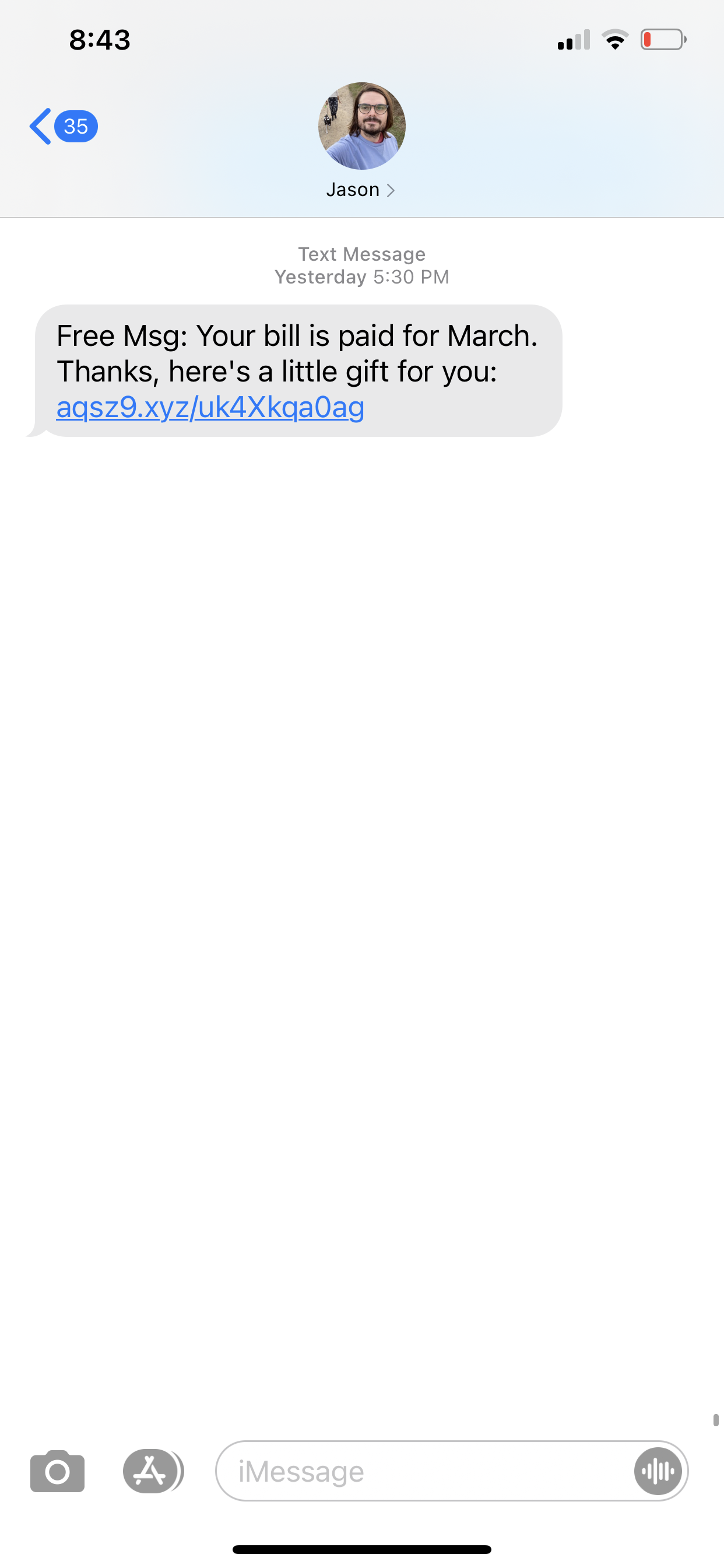Tap the 8:43 clock in status bar

99,40
